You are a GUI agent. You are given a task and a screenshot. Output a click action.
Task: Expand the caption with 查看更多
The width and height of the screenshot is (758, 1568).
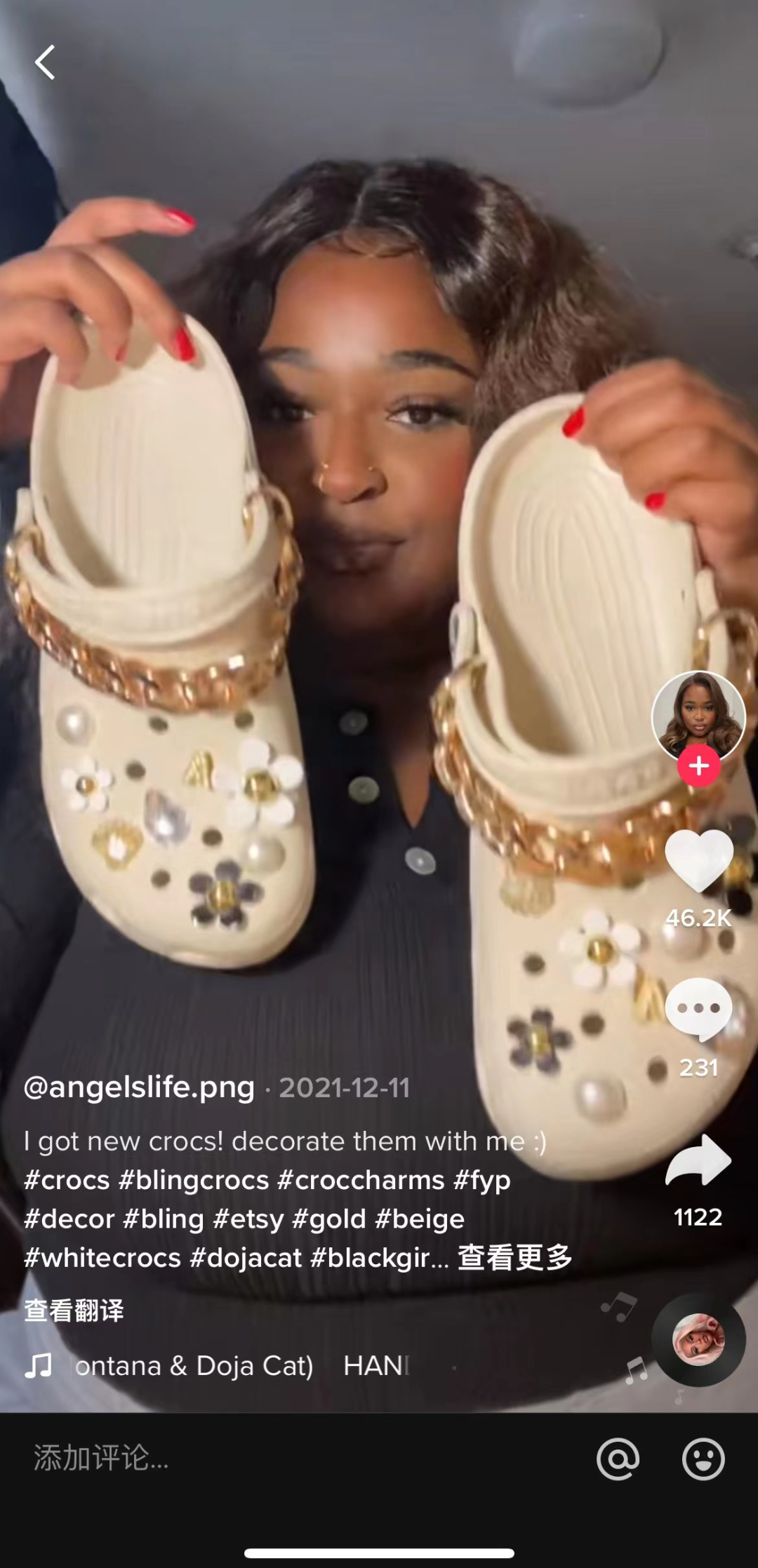click(x=514, y=1258)
